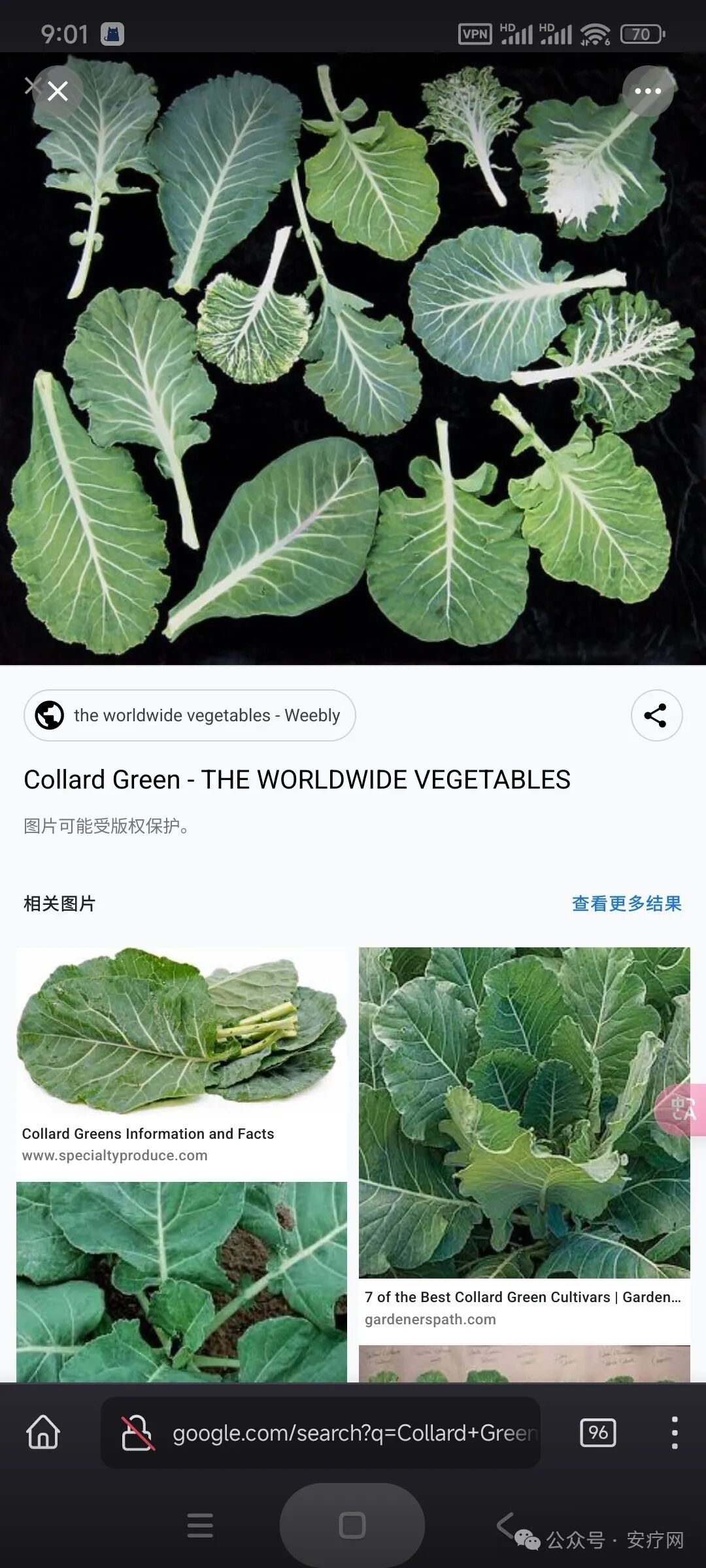
Task: Open the tab switcher showing 96 tabs
Action: coord(597,1433)
